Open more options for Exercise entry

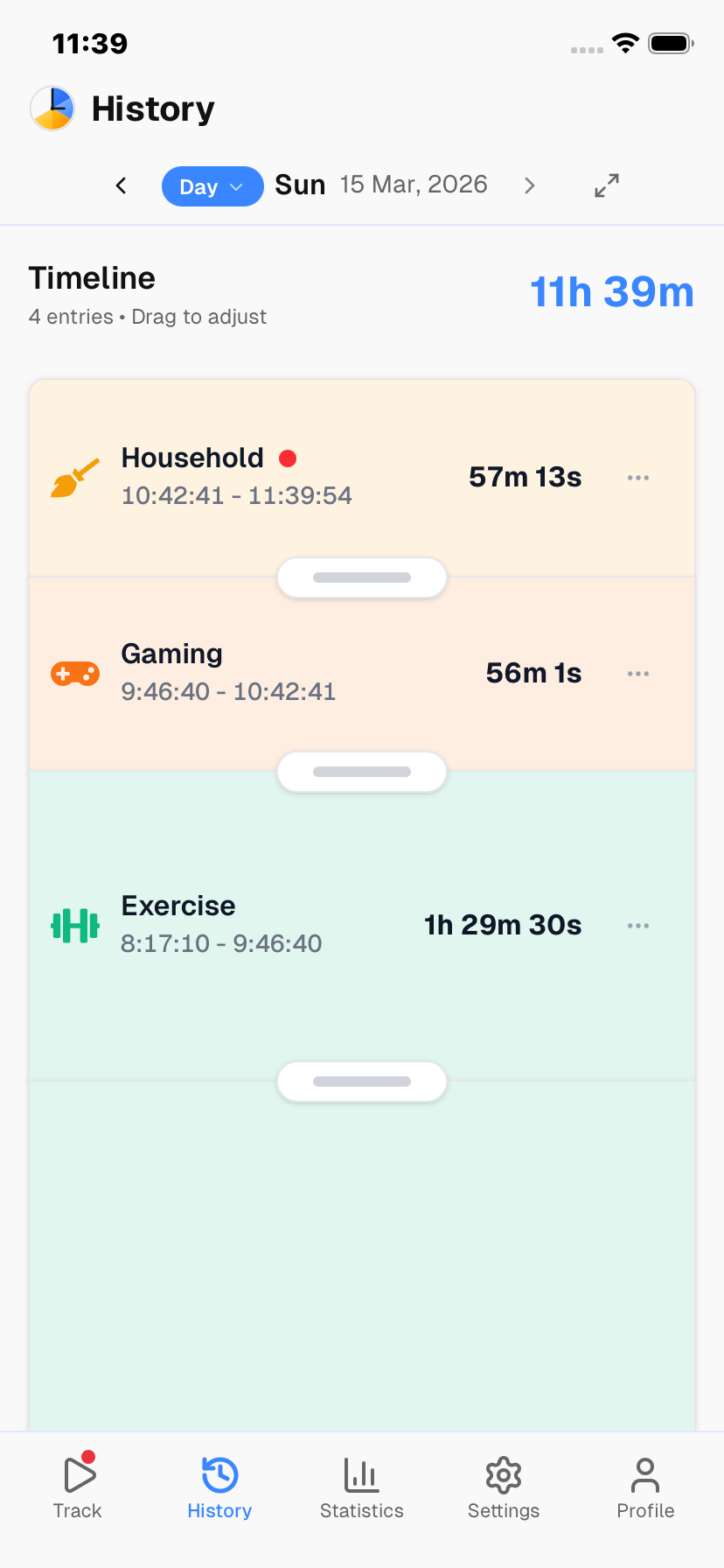(638, 926)
